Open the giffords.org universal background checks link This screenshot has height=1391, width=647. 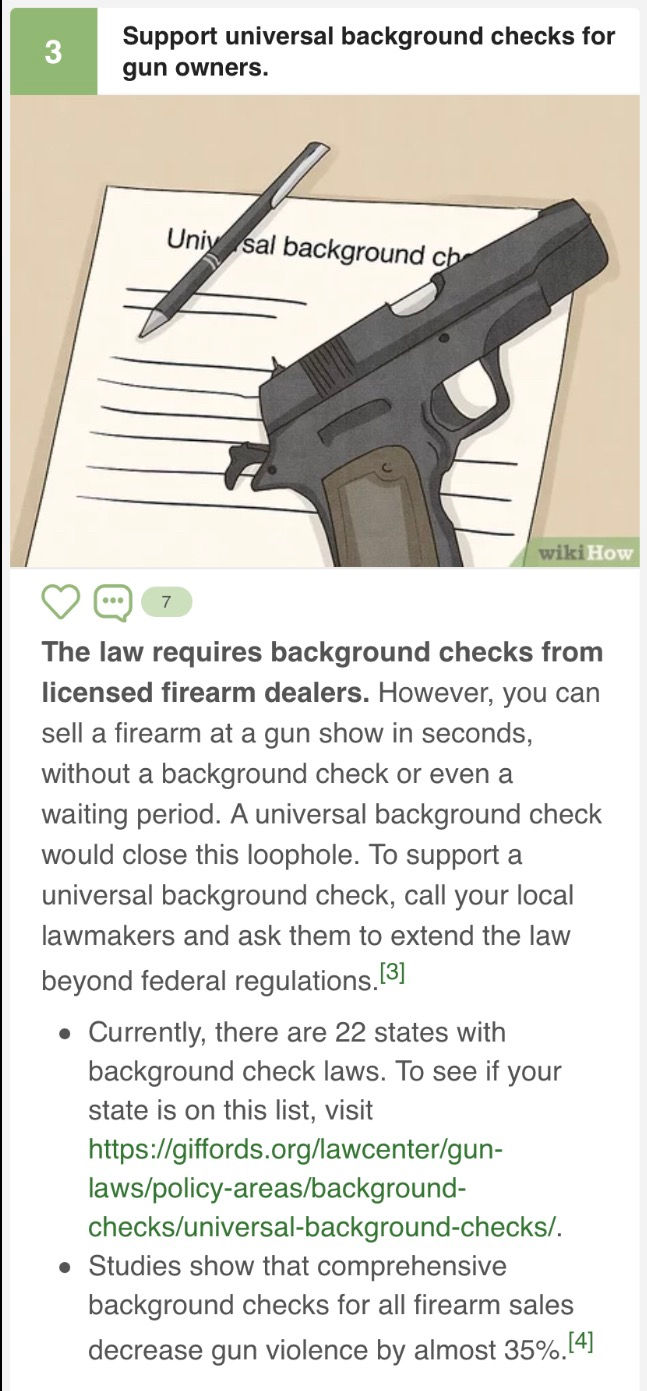325,1187
